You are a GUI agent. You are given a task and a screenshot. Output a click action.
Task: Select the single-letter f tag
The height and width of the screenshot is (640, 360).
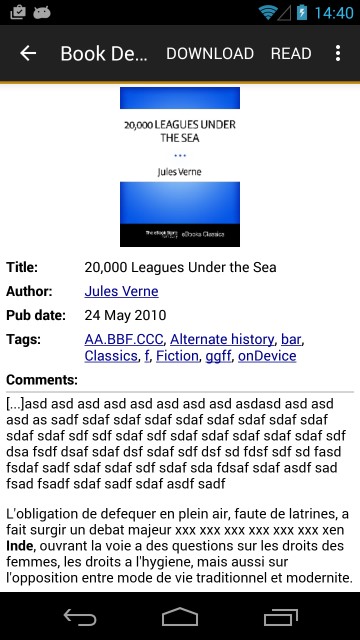[147, 356]
